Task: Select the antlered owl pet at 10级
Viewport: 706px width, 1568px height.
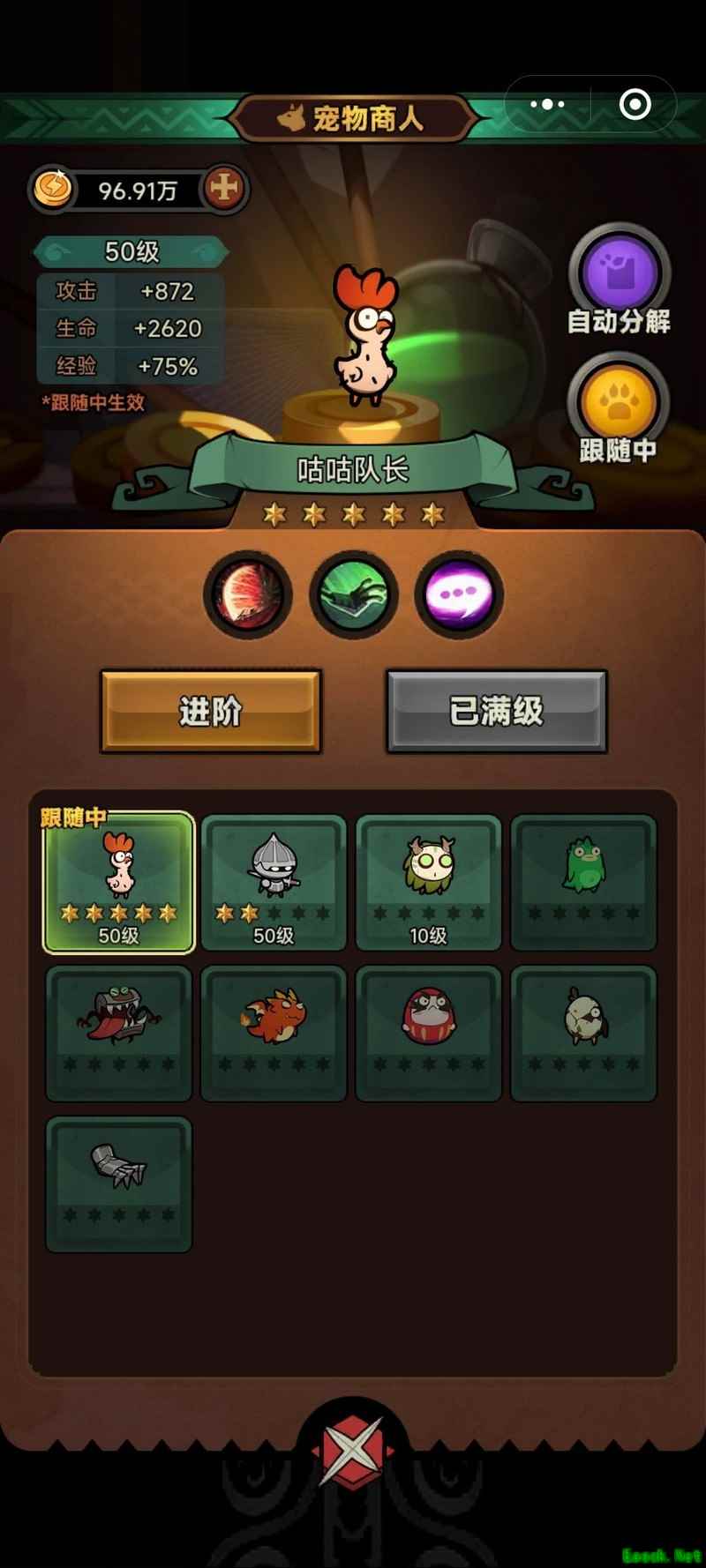Action: pos(429,882)
